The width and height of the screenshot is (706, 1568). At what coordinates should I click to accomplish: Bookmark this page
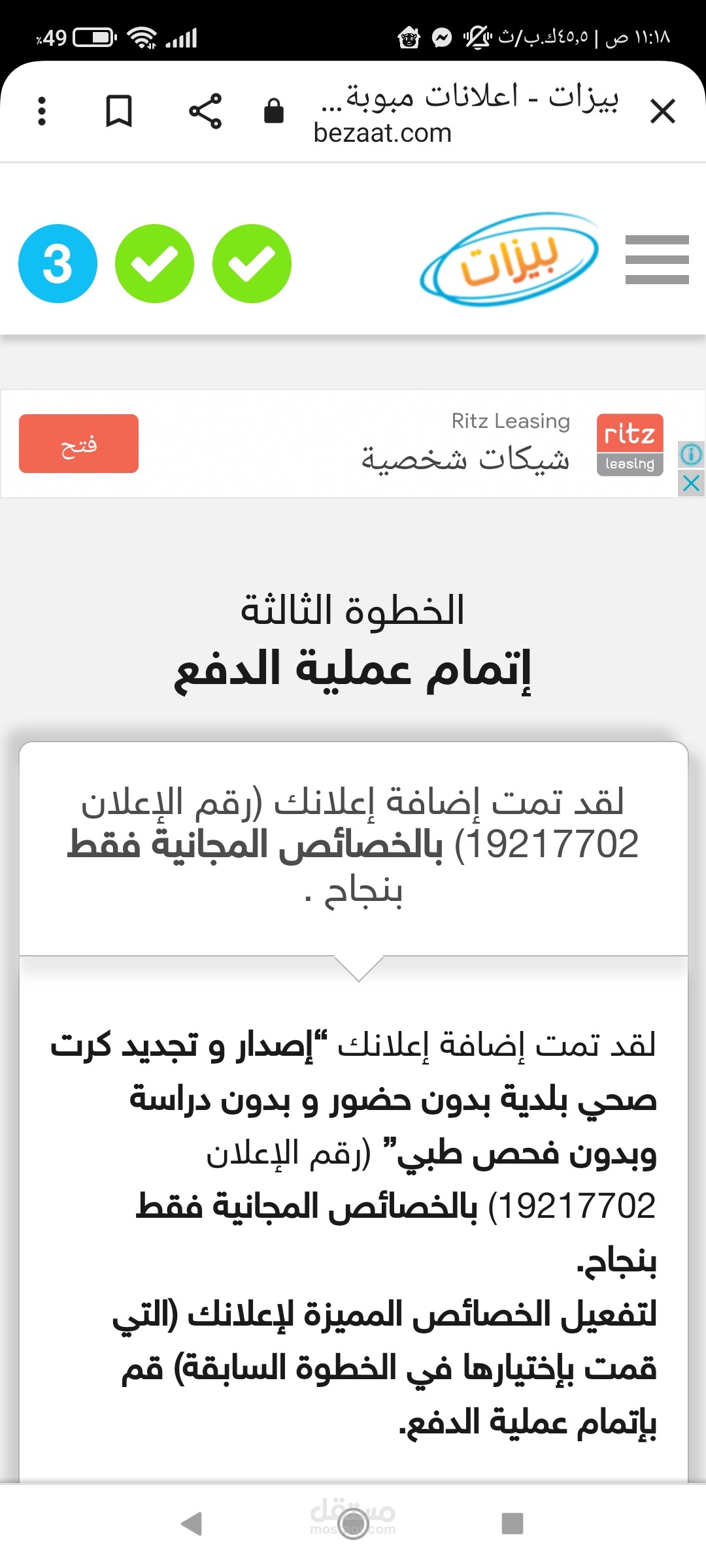119,111
